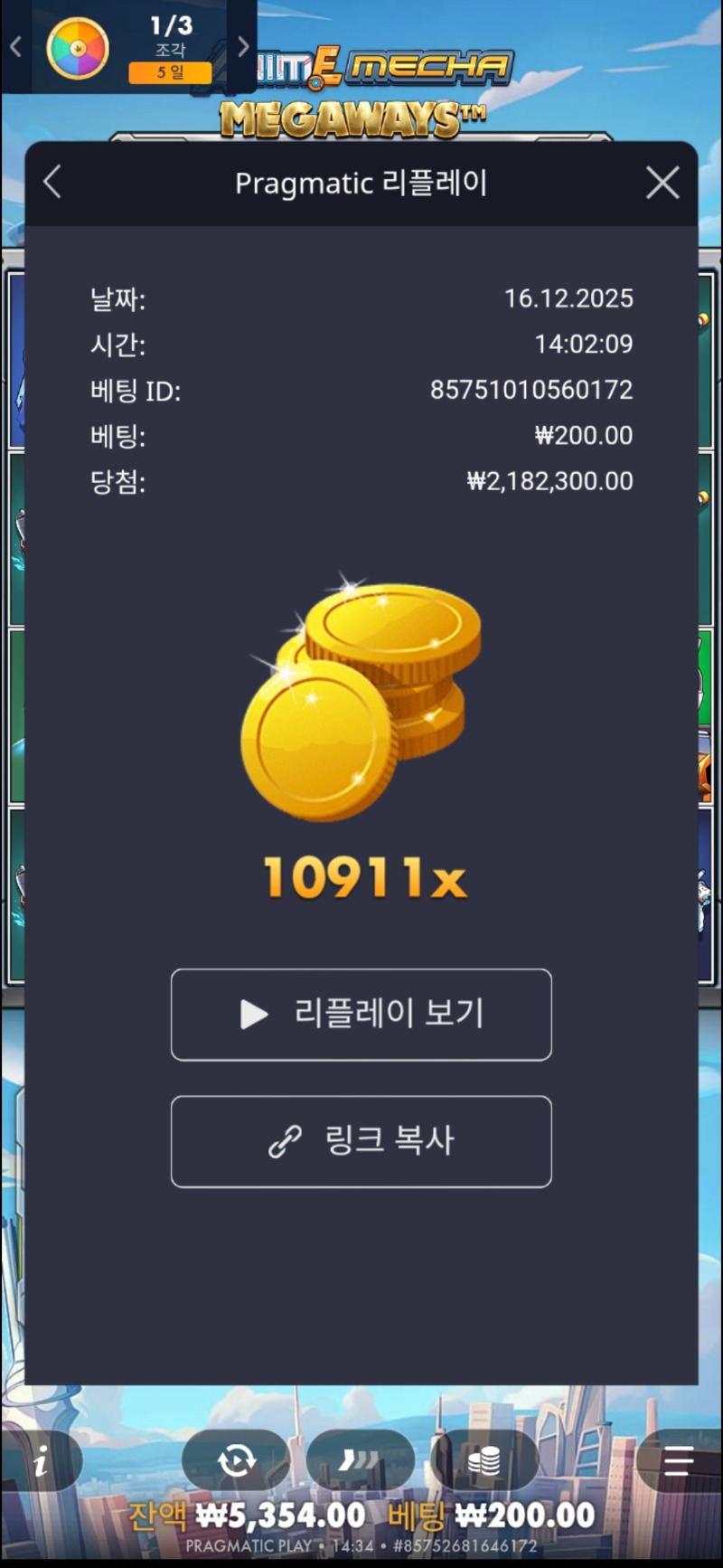The width and height of the screenshot is (723, 1568).
Task: Tap the 리플레이 보기 button
Action: coord(361,1014)
